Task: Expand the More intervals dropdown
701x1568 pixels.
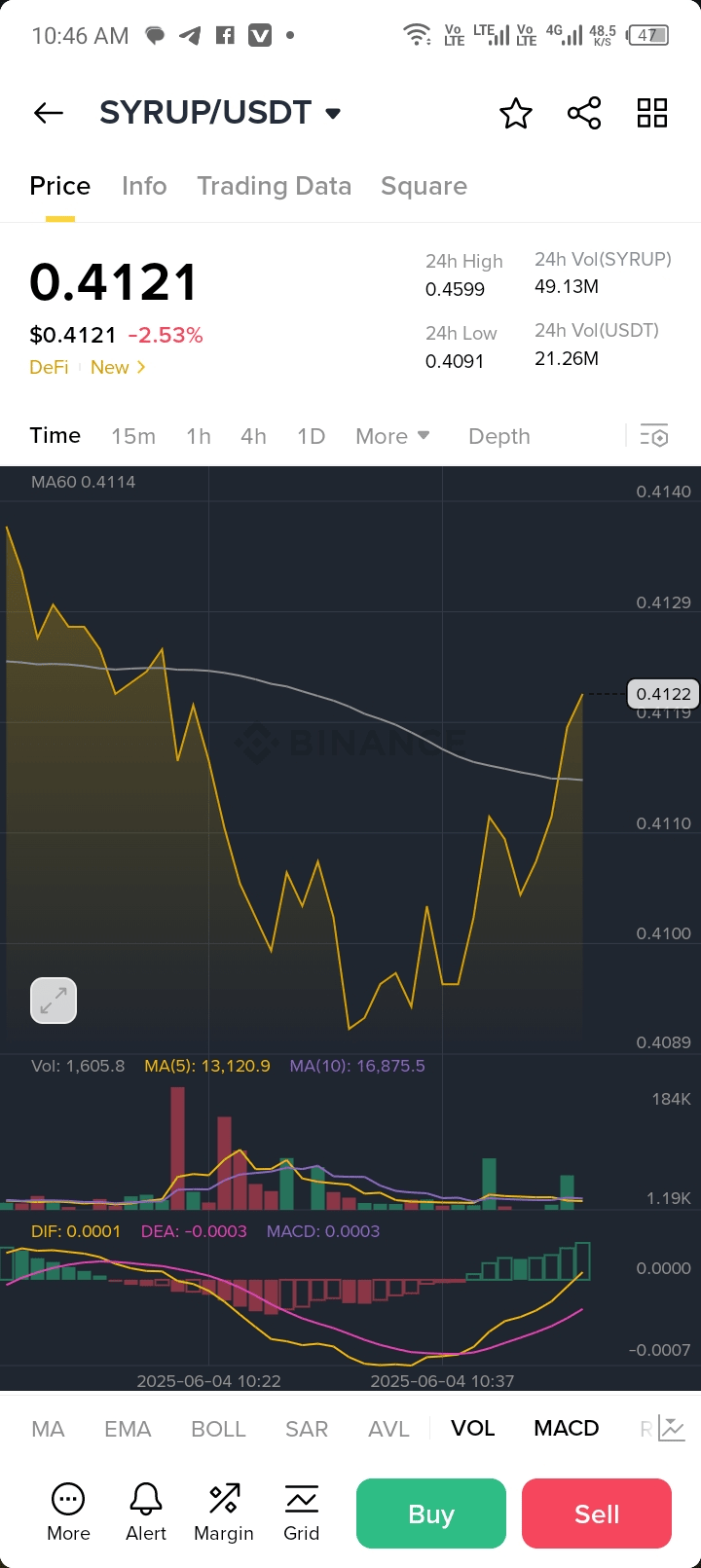Action: tap(392, 436)
